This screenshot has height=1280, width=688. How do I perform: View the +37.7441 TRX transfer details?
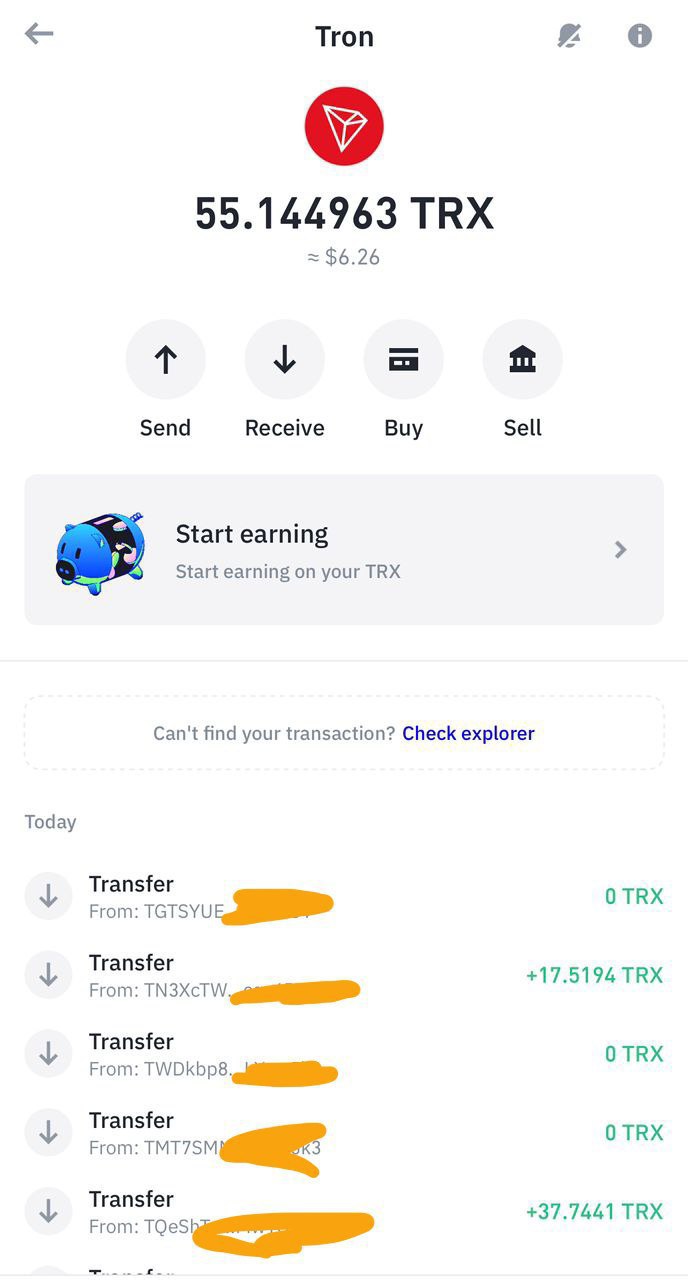click(x=344, y=1212)
